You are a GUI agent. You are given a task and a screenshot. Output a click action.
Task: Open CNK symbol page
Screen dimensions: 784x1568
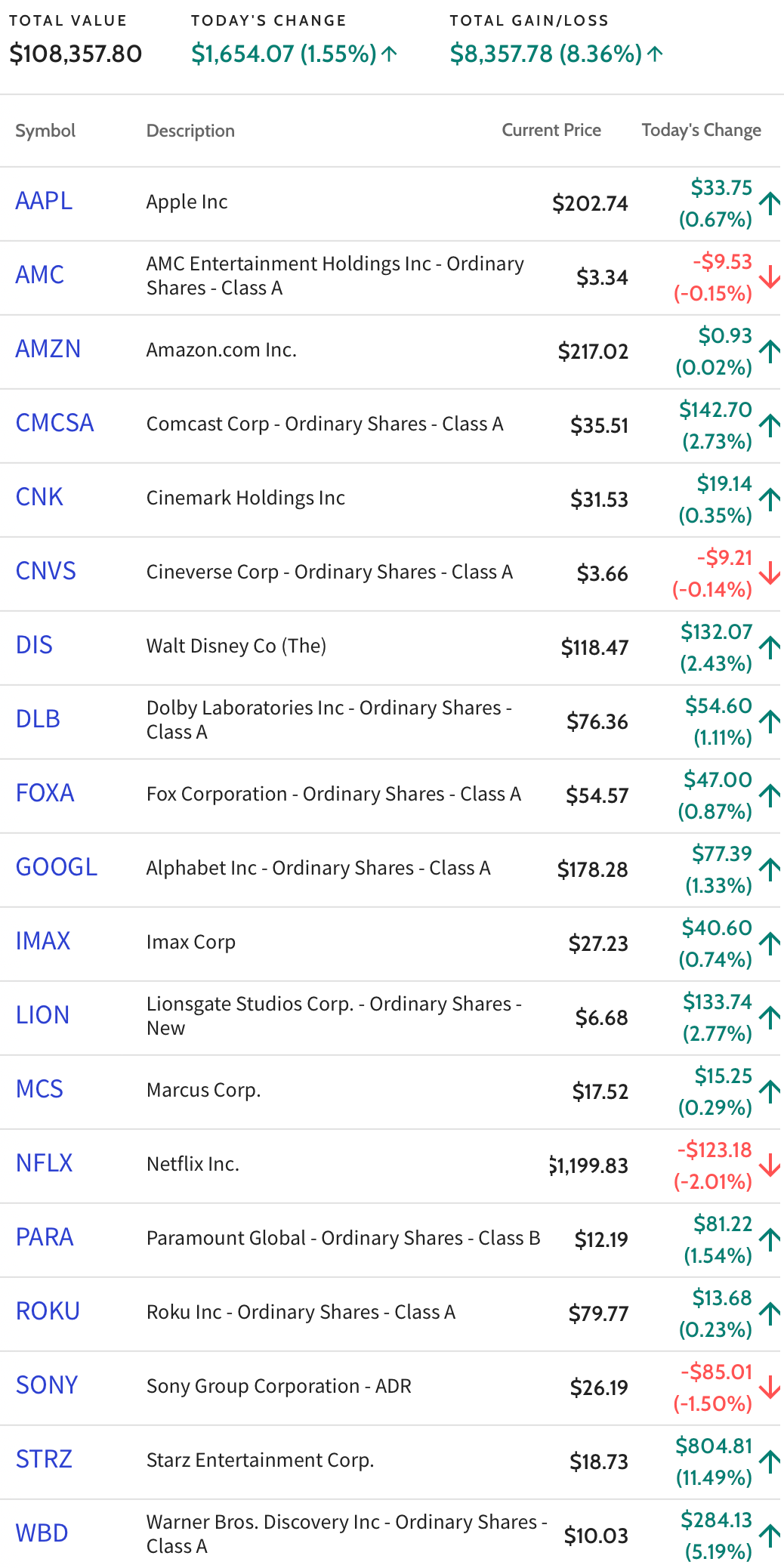click(x=39, y=497)
